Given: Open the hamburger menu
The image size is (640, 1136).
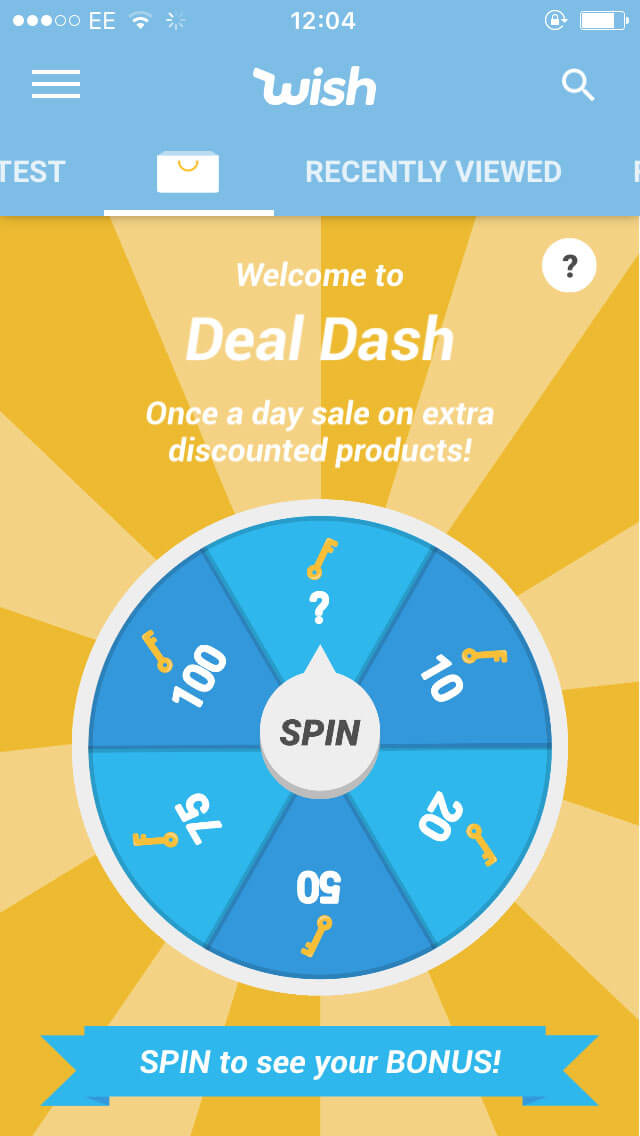Looking at the screenshot, I should [56, 85].
